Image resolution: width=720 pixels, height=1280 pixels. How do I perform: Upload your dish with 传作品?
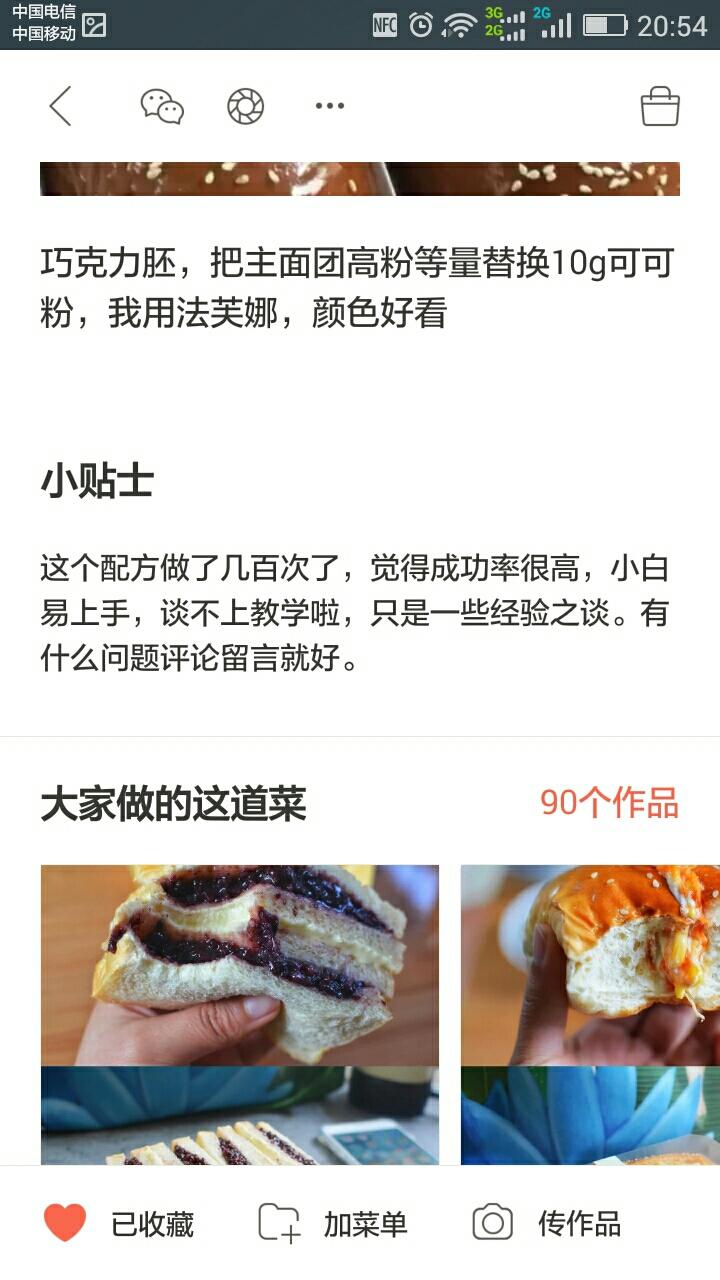coord(547,1223)
